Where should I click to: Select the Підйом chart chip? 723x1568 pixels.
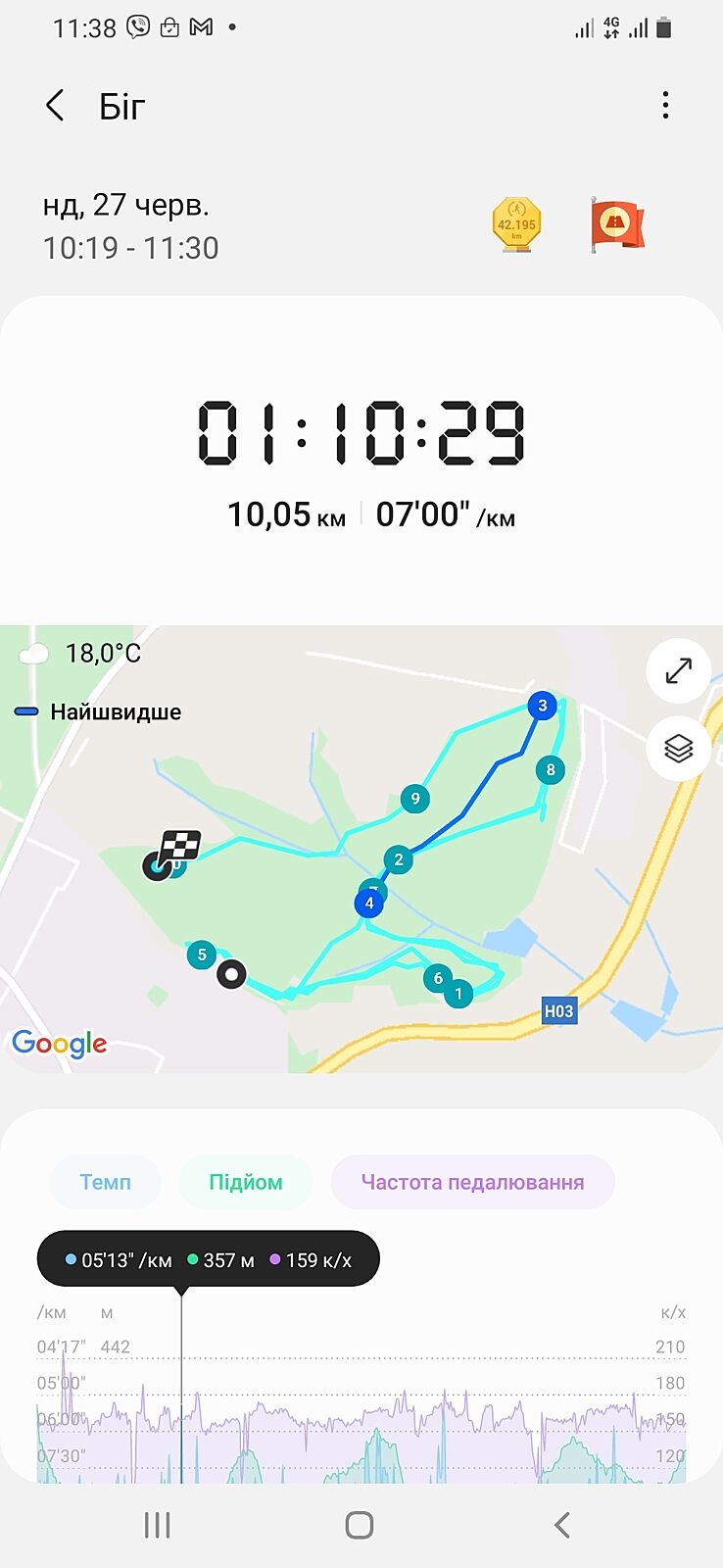[x=246, y=1182]
